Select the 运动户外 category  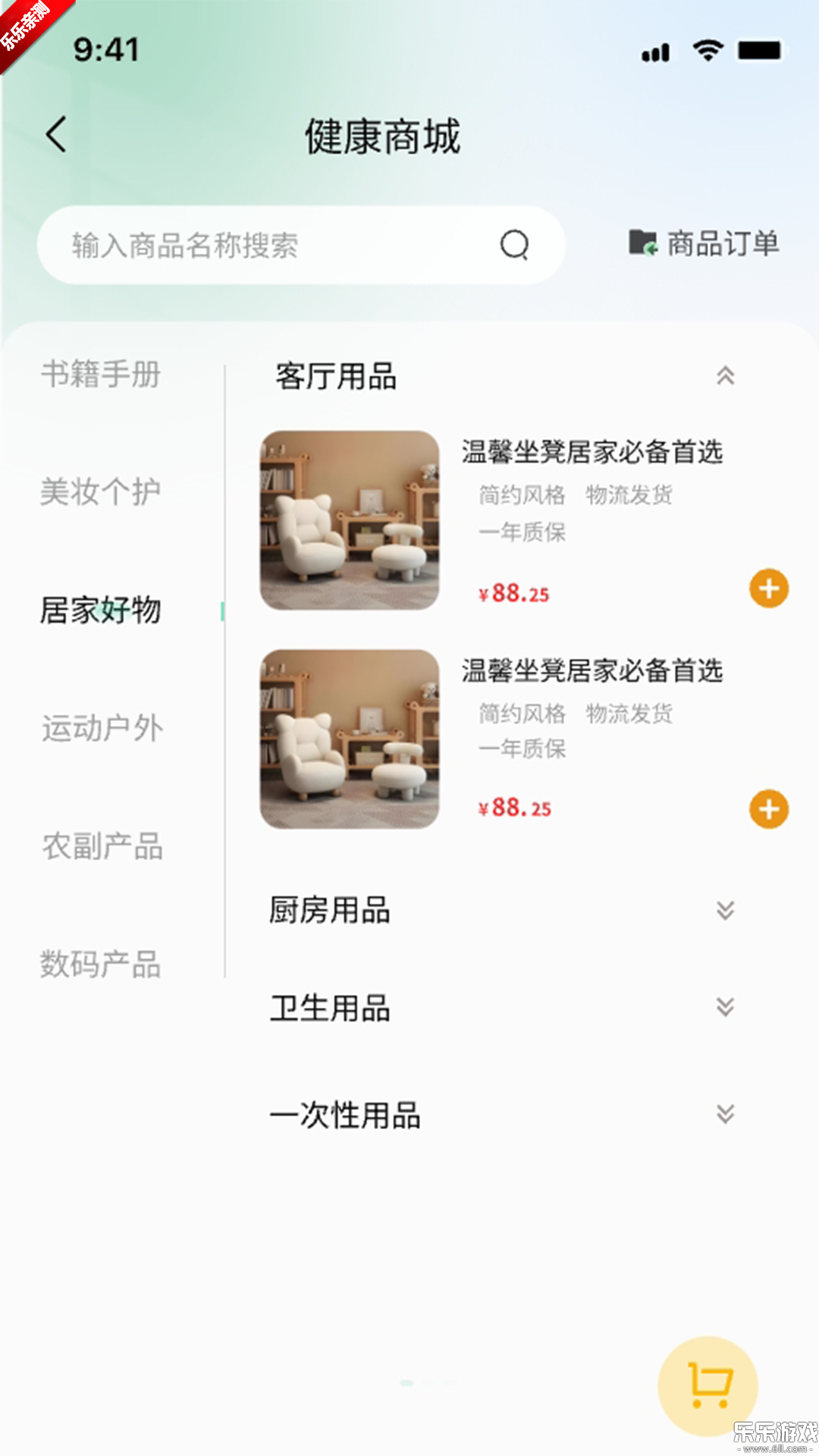[x=101, y=729]
